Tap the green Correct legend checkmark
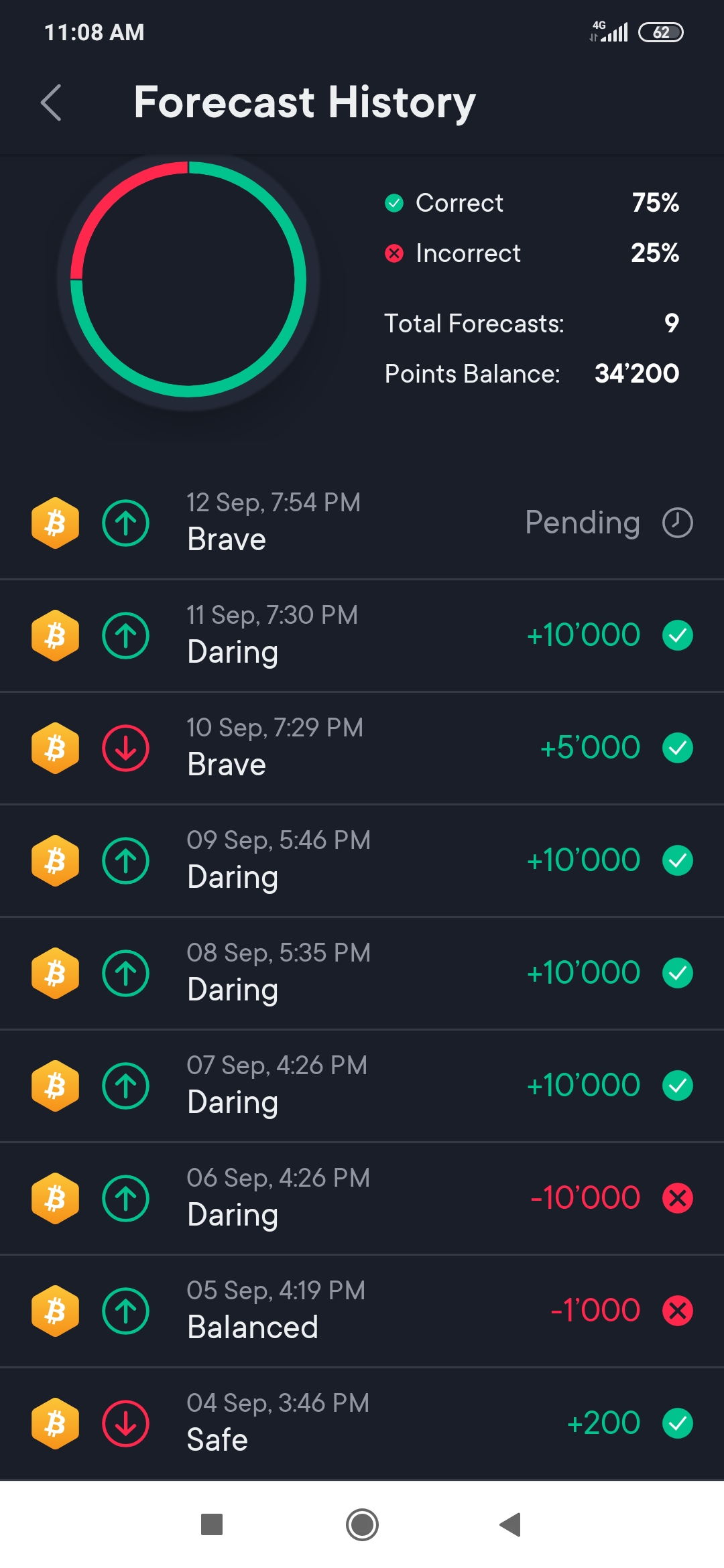Image resolution: width=724 pixels, height=1568 pixels. (x=394, y=202)
